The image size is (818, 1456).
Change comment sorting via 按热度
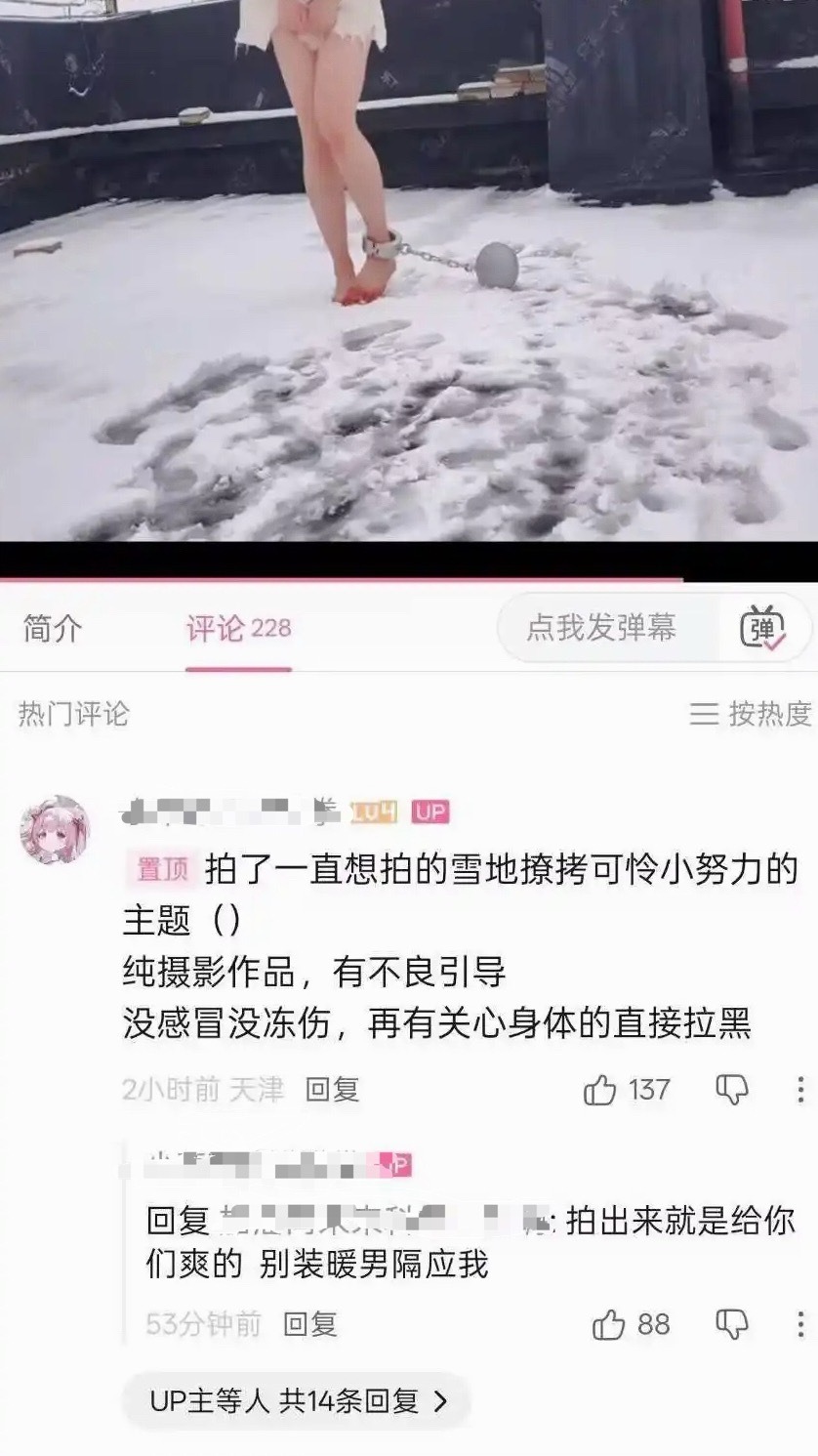tap(750, 714)
